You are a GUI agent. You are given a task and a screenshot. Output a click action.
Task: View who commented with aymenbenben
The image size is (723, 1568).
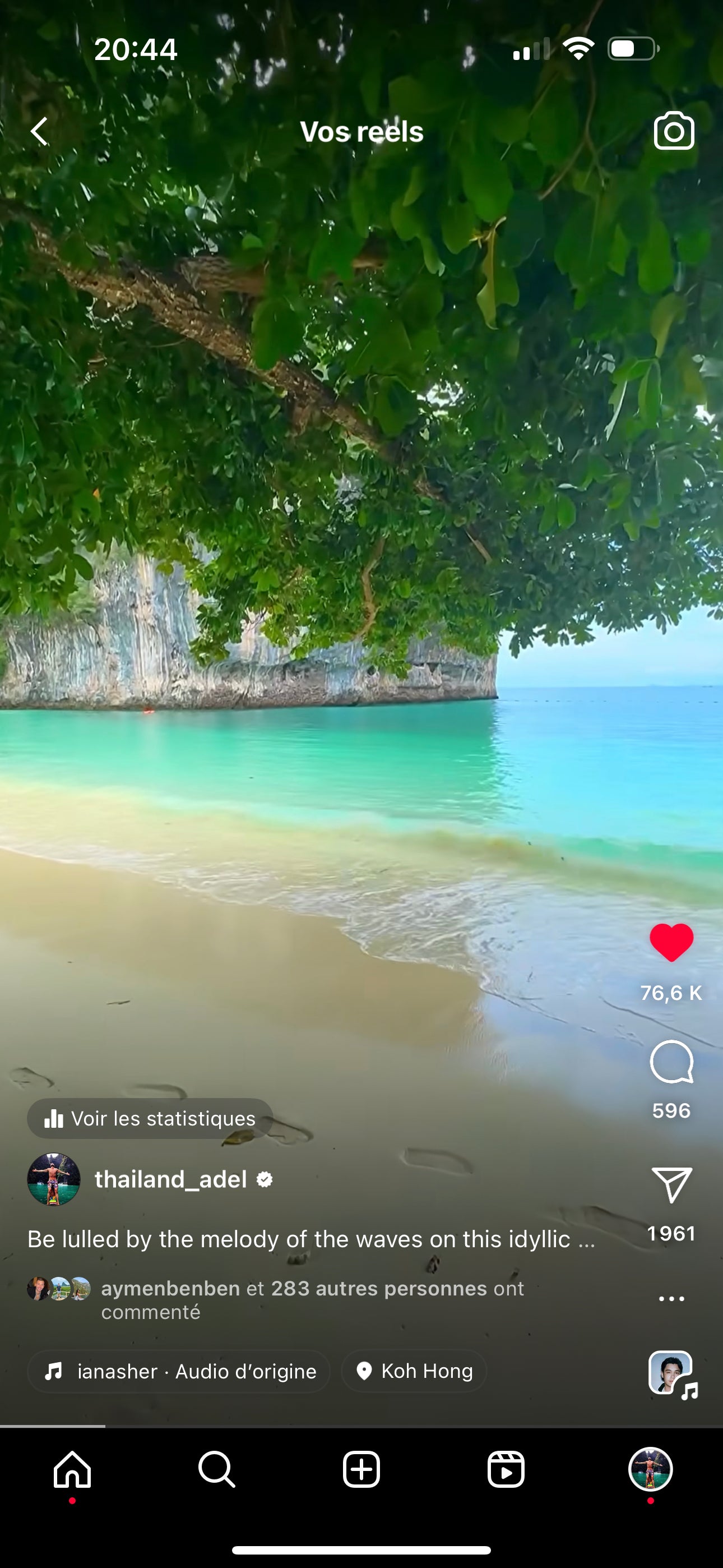pos(312,1299)
